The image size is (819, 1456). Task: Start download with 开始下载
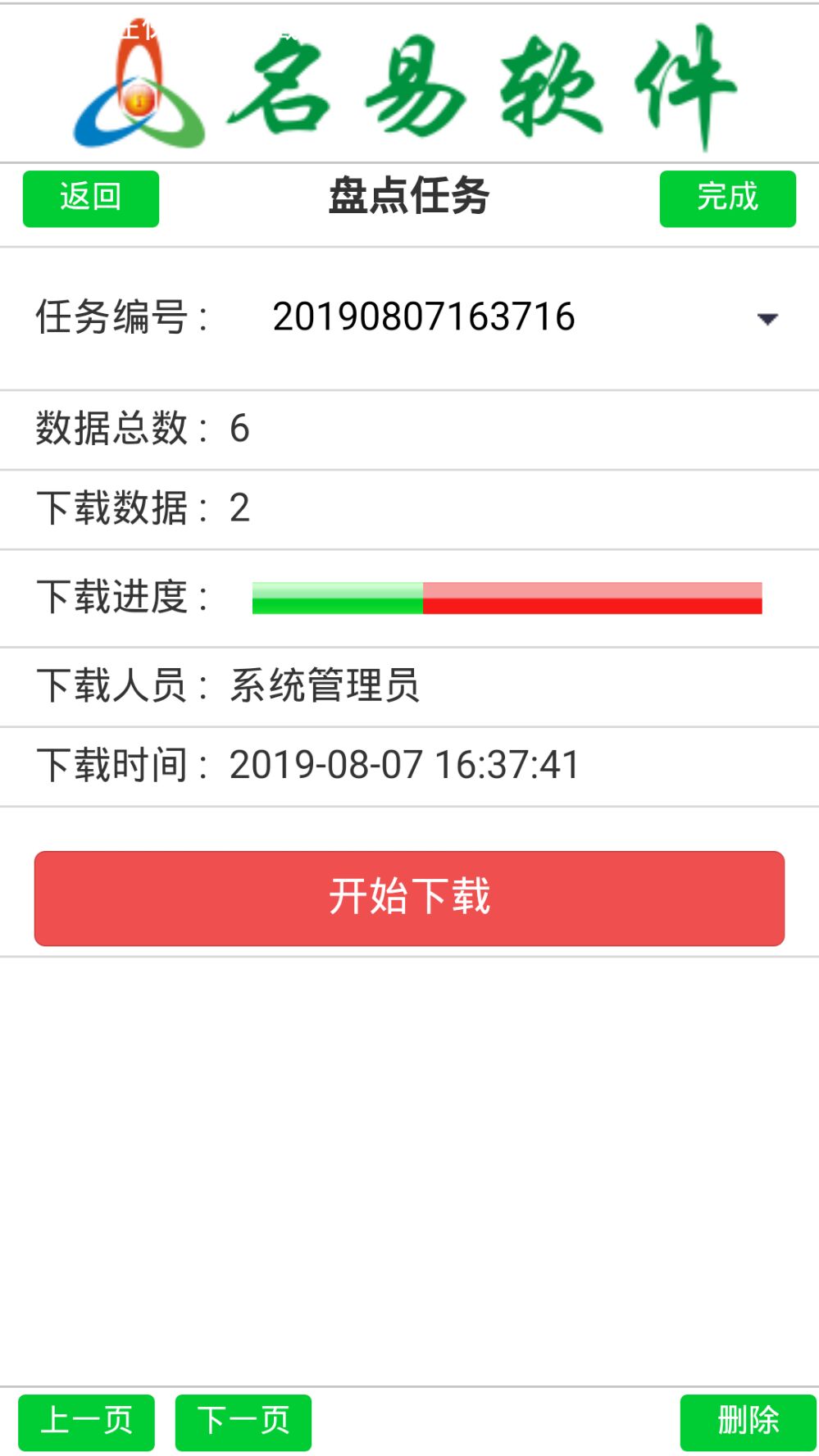(409, 898)
